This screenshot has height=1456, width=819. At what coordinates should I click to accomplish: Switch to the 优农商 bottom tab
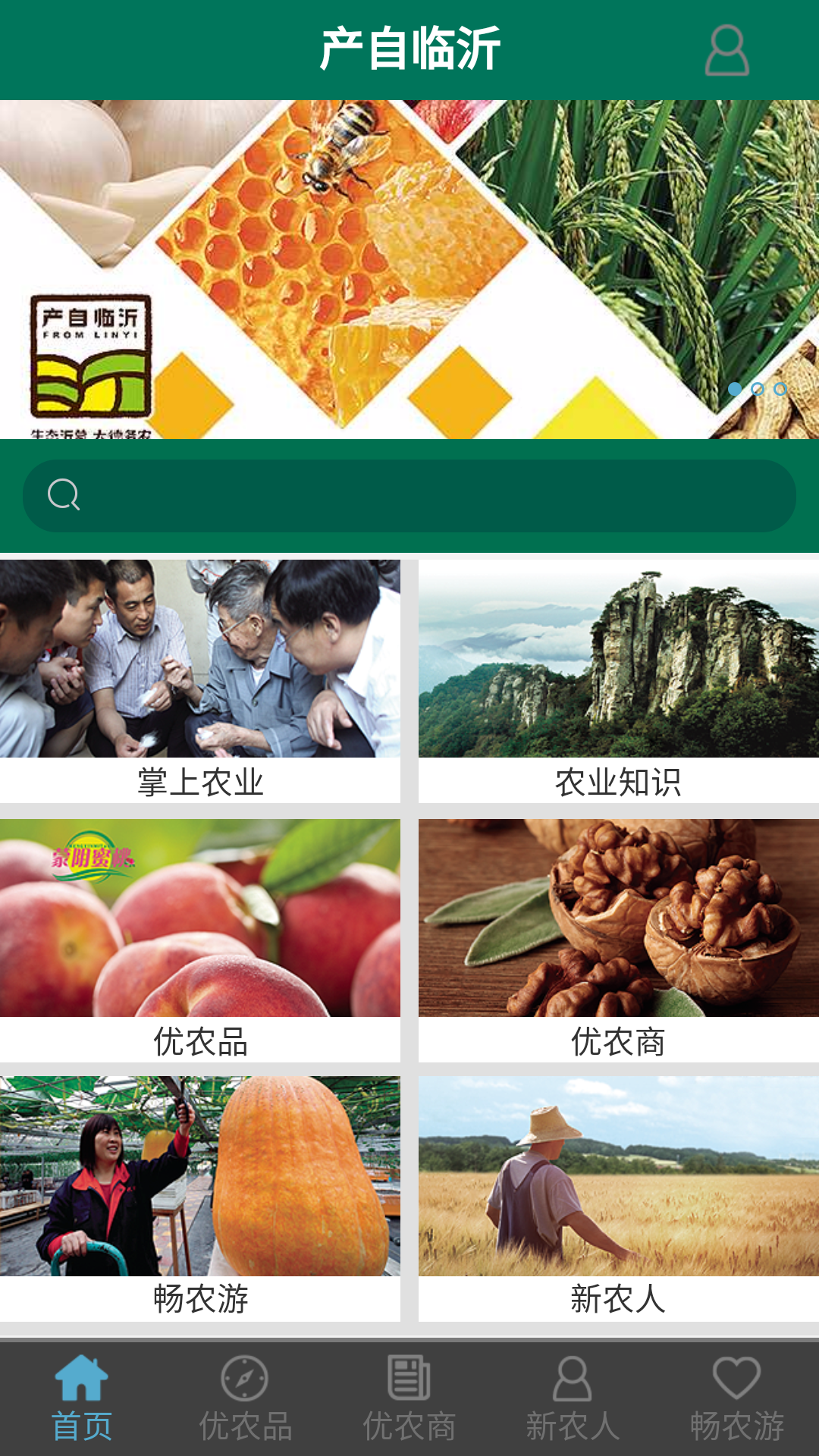[409, 1399]
